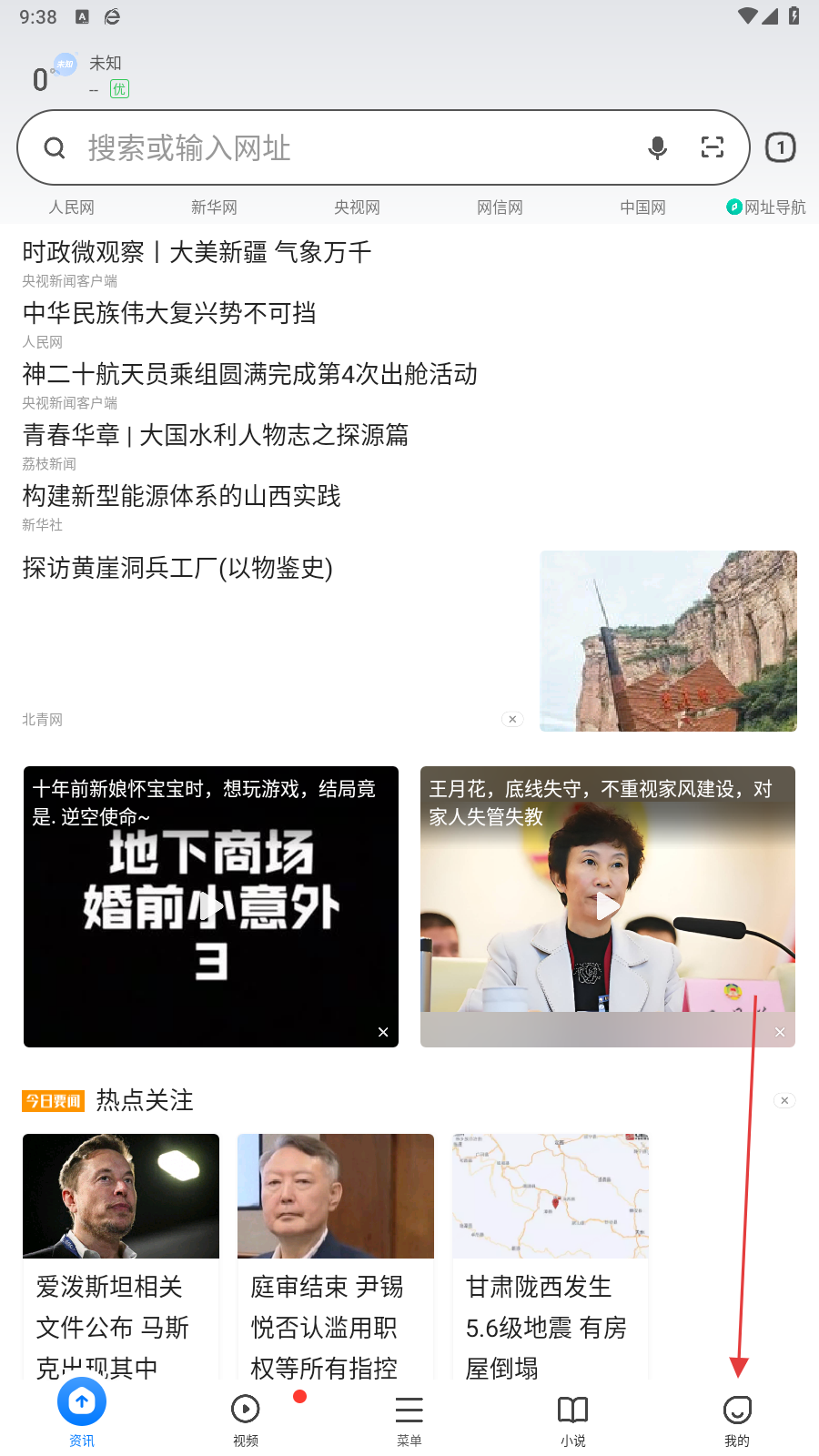
Task: Open the 神二十航天员乘组 spacewalk article
Action: tap(249, 374)
